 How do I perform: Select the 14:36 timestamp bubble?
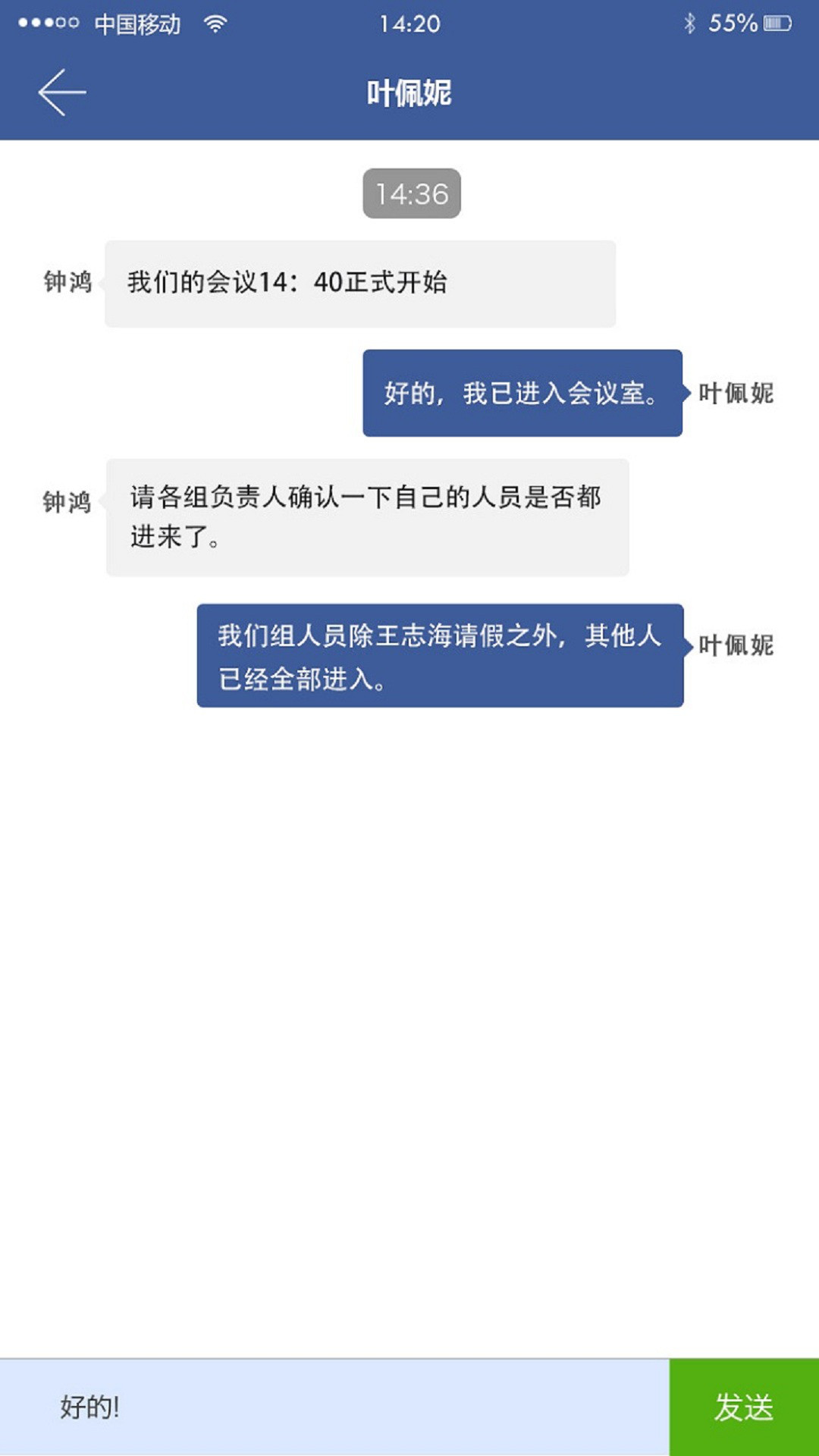click(409, 194)
